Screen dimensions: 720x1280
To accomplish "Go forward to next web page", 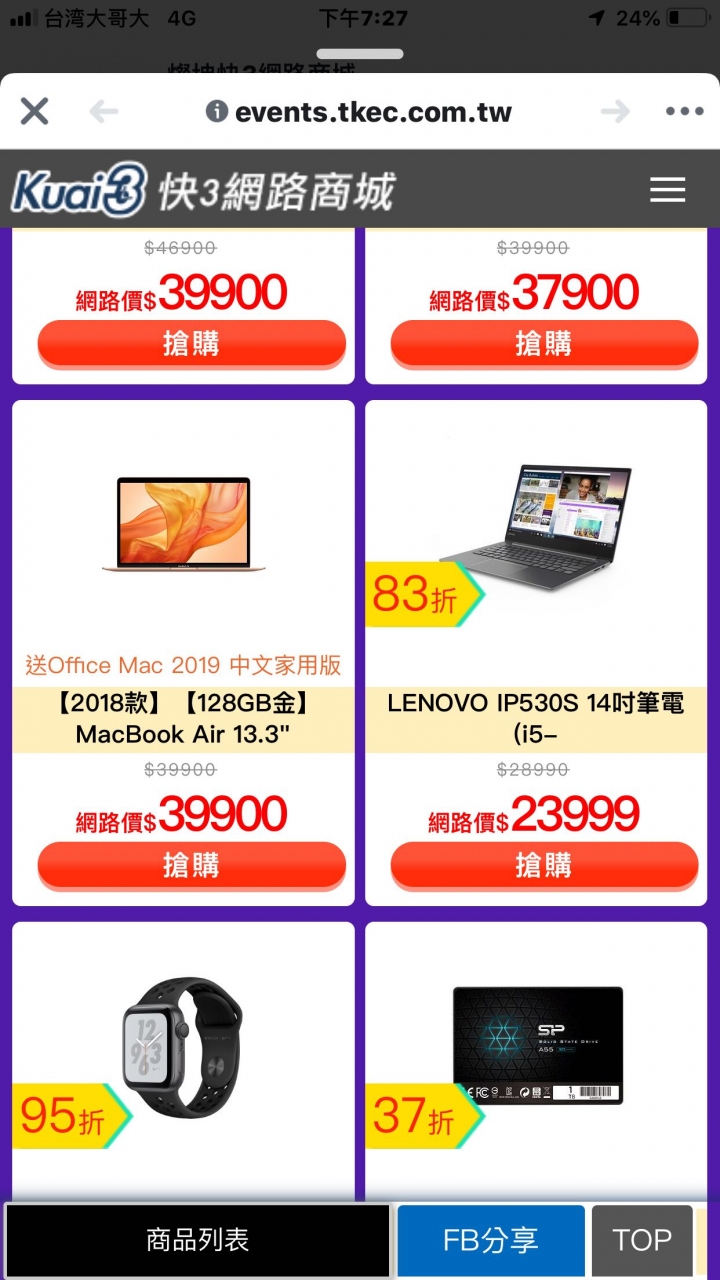I will (615, 111).
